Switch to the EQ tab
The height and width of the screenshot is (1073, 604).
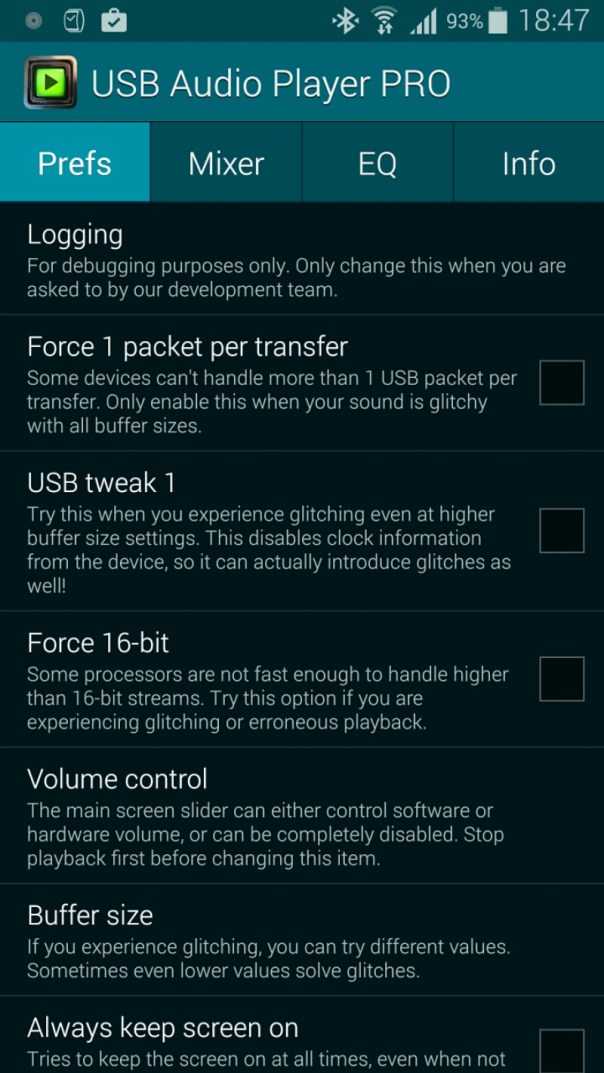377,163
